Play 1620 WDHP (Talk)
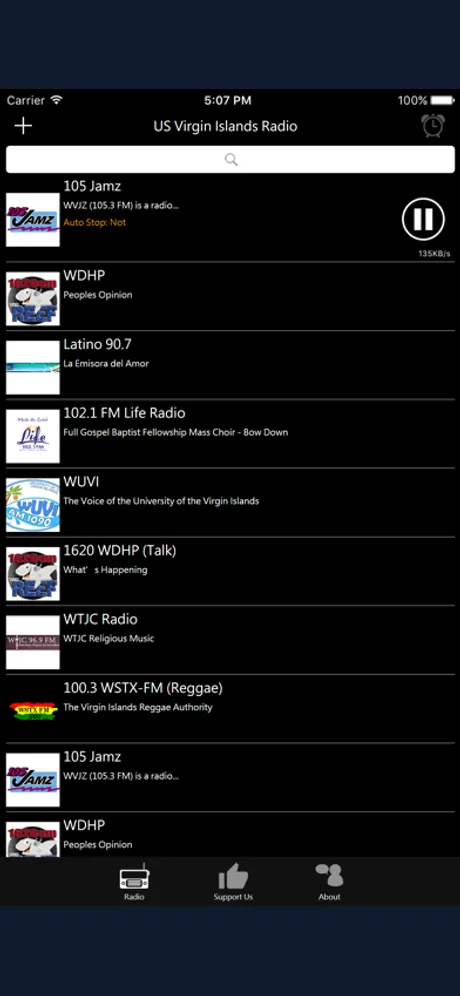Viewport: 460px width, 996px height. (x=230, y=571)
